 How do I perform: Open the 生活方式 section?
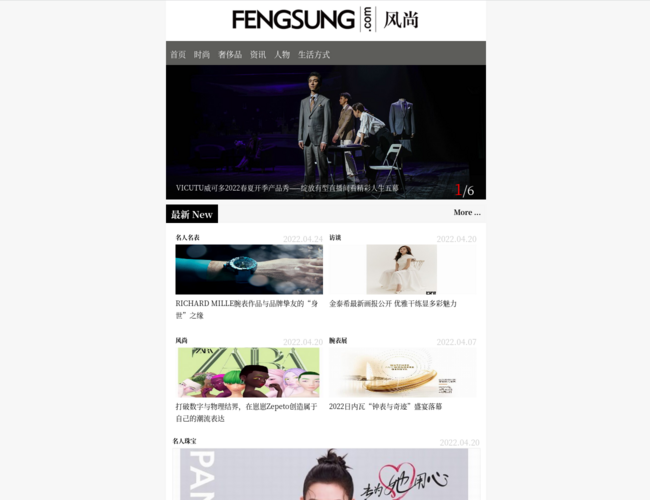(314, 54)
